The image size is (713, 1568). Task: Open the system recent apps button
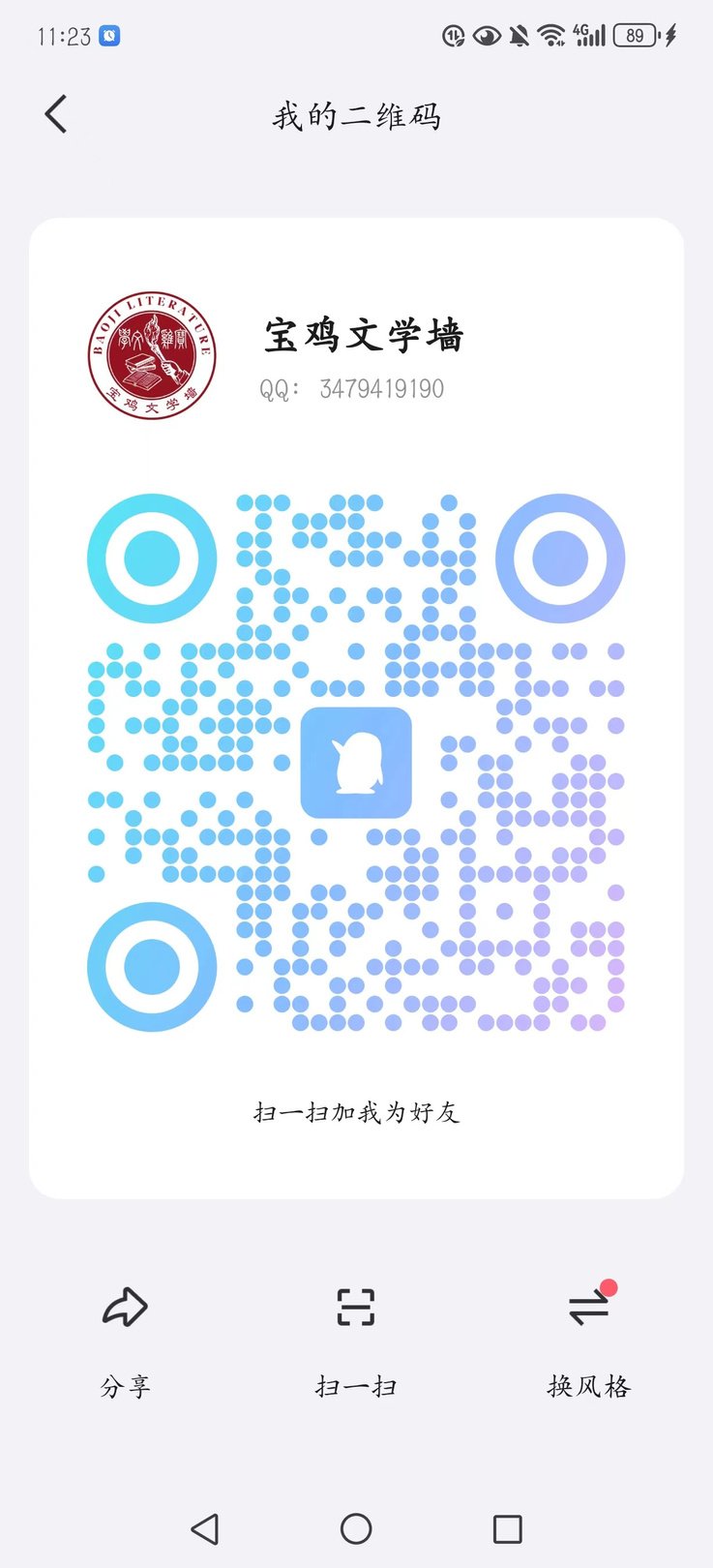[507, 1528]
